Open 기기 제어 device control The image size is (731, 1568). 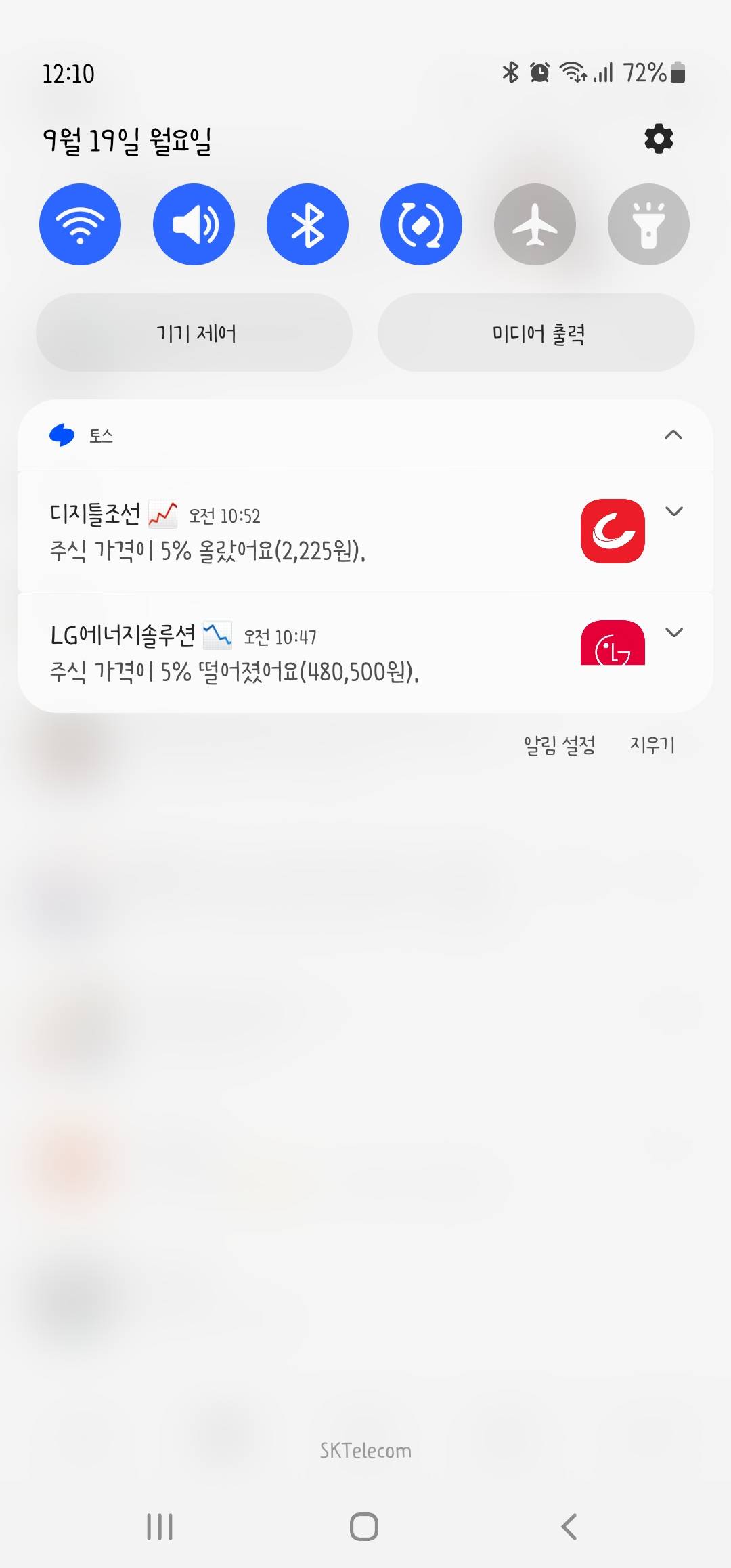point(195,333)
